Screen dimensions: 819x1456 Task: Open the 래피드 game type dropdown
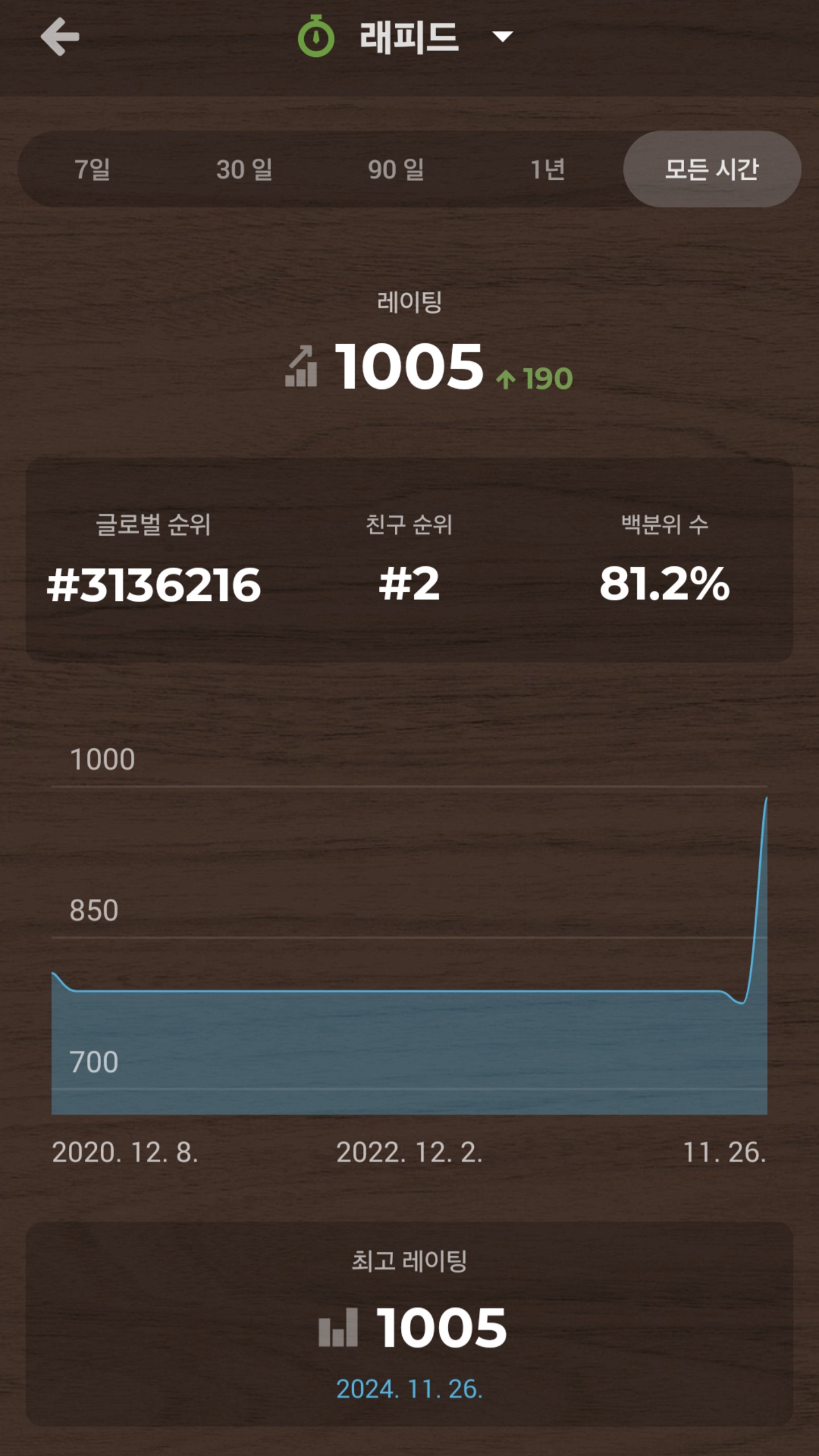[406, 36]
